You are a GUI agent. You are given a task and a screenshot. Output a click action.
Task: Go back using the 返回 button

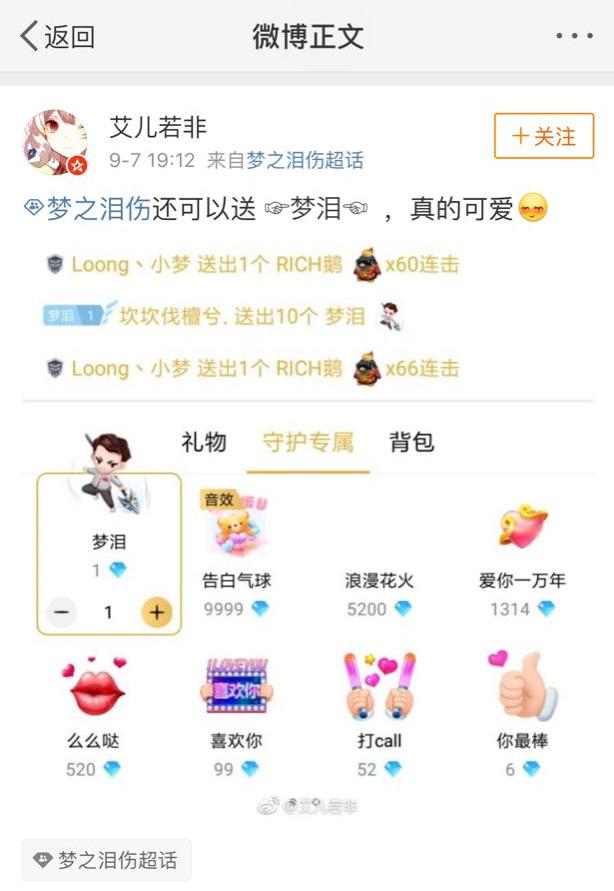click(58, 38)
